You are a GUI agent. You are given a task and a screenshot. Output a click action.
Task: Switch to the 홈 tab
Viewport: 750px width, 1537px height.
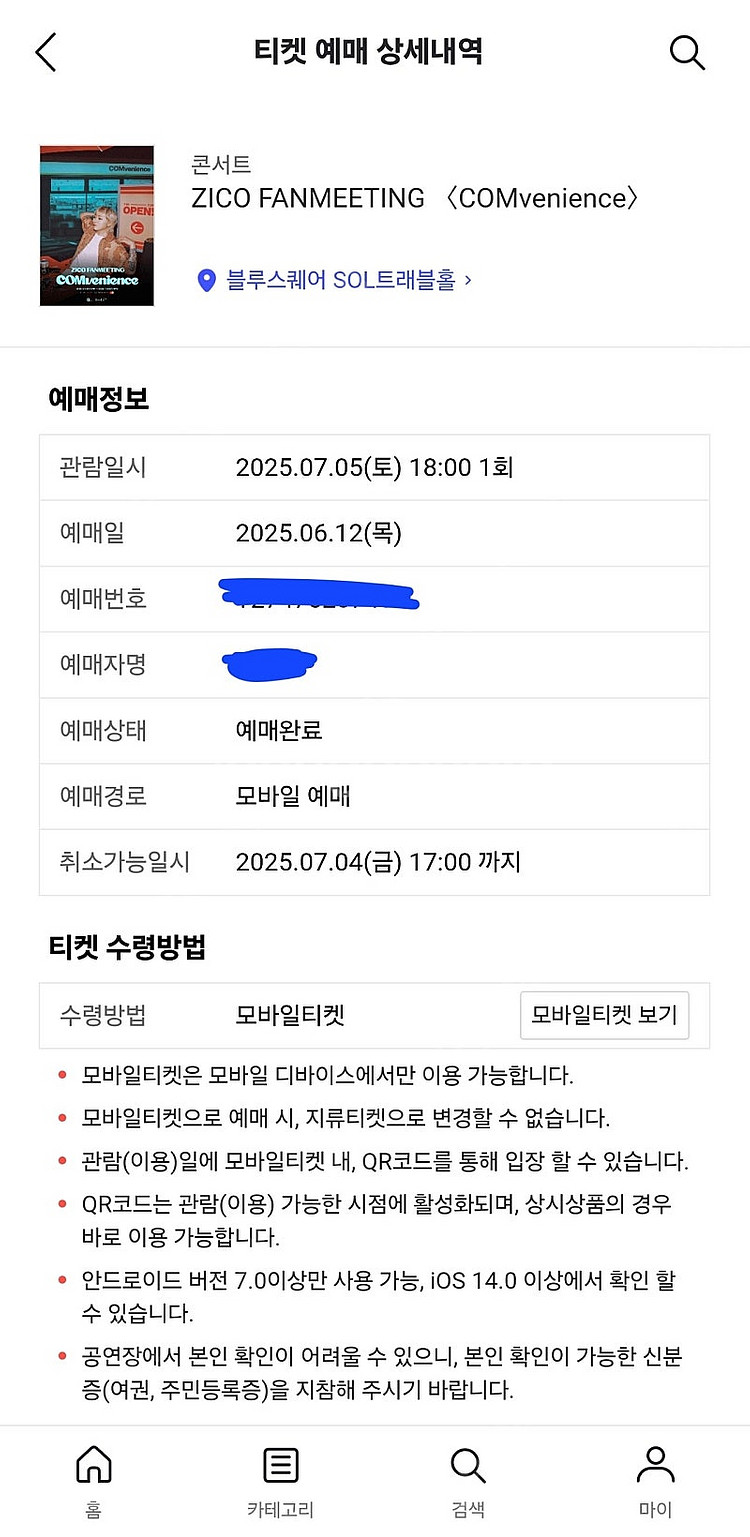point(94,1482)
